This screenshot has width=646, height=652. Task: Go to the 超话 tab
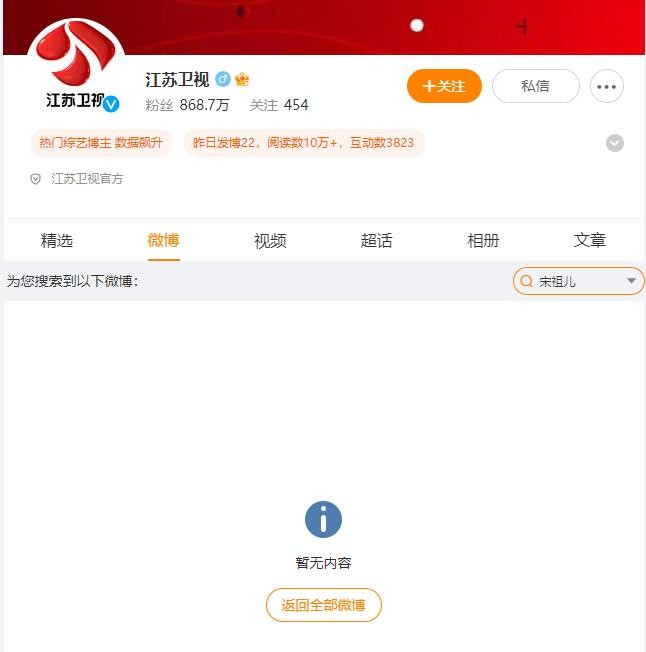(x=376, y=240)
